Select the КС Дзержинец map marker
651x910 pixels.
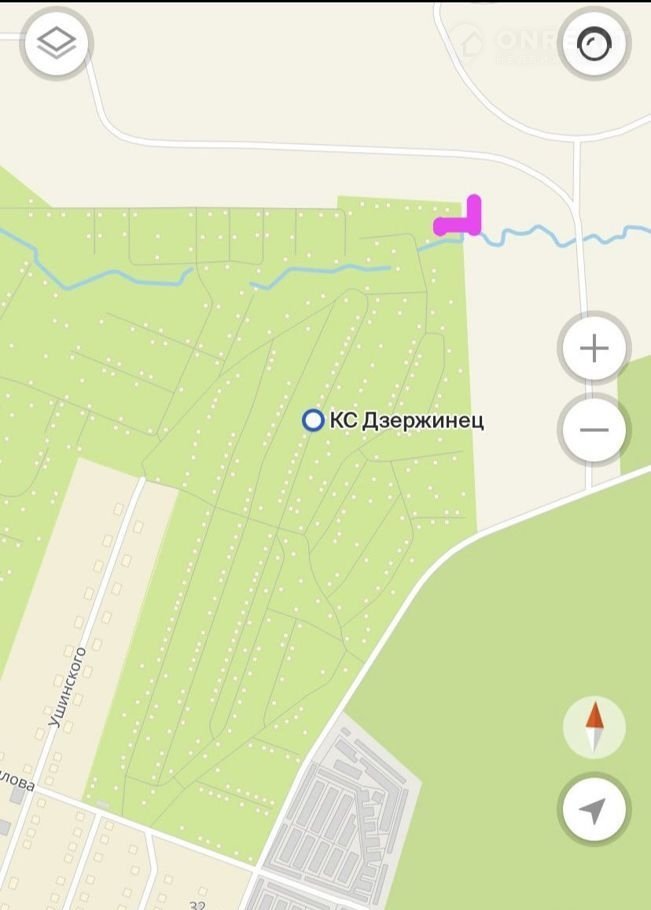(313, 420)
